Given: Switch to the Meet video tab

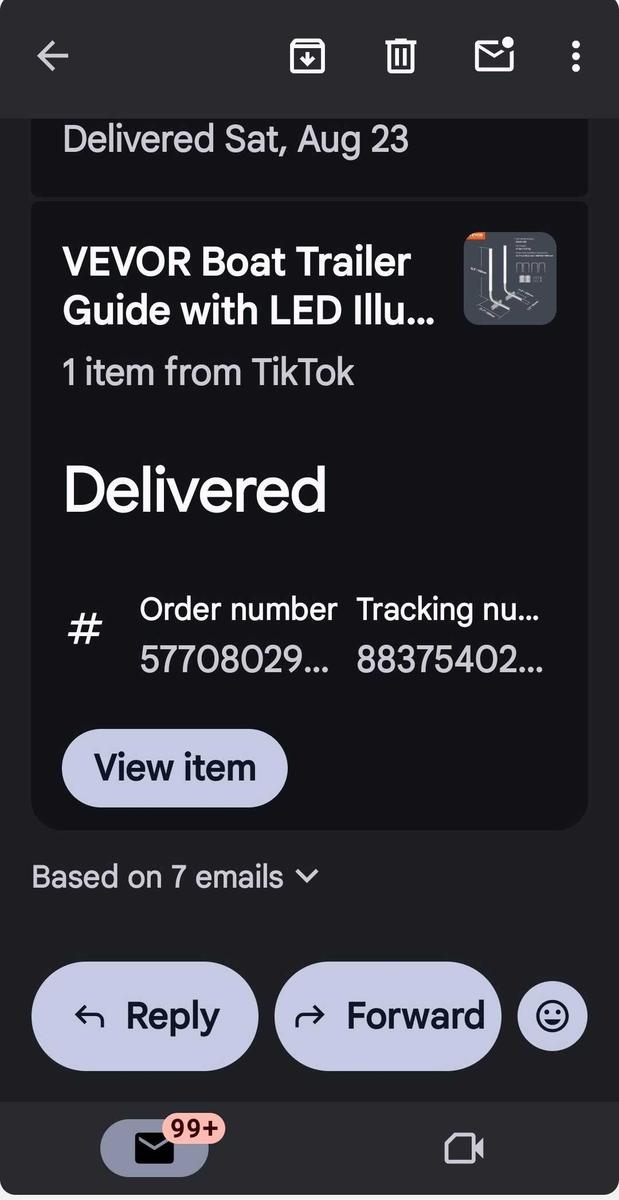Looking at the screenshot, I should point(464,1149).
